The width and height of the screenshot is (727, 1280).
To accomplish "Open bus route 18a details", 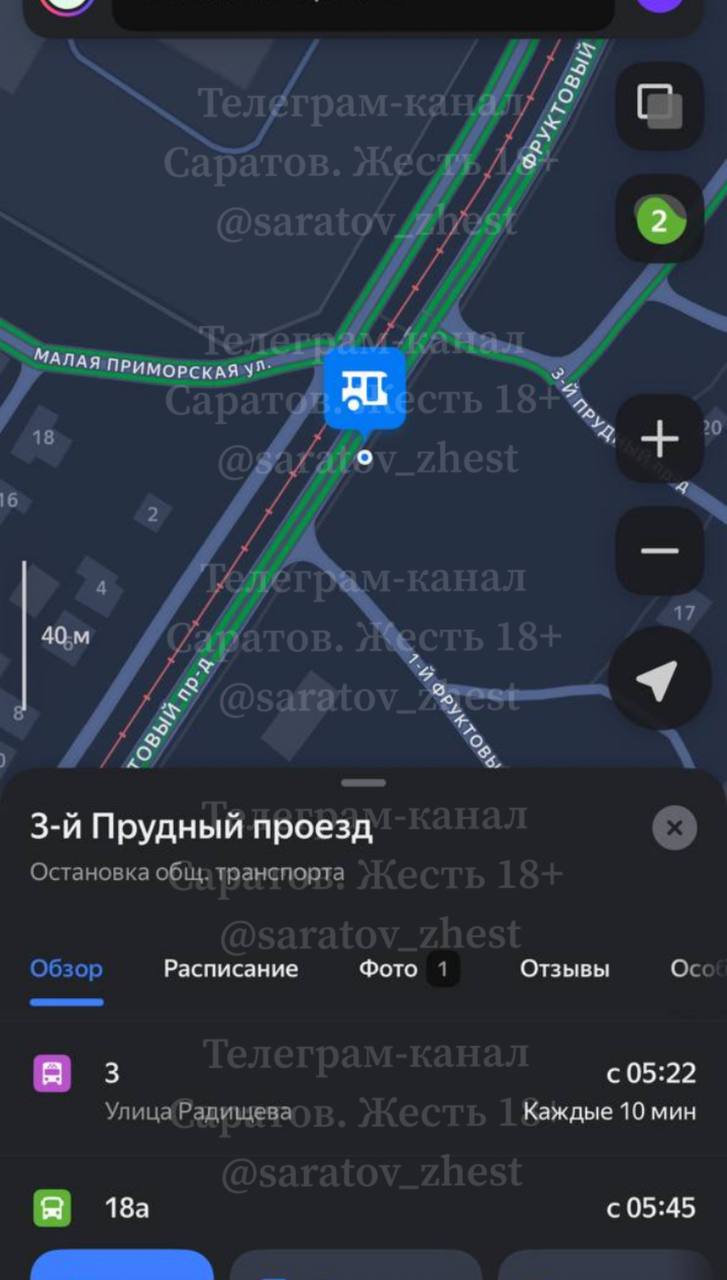I will click(363, 1208).
